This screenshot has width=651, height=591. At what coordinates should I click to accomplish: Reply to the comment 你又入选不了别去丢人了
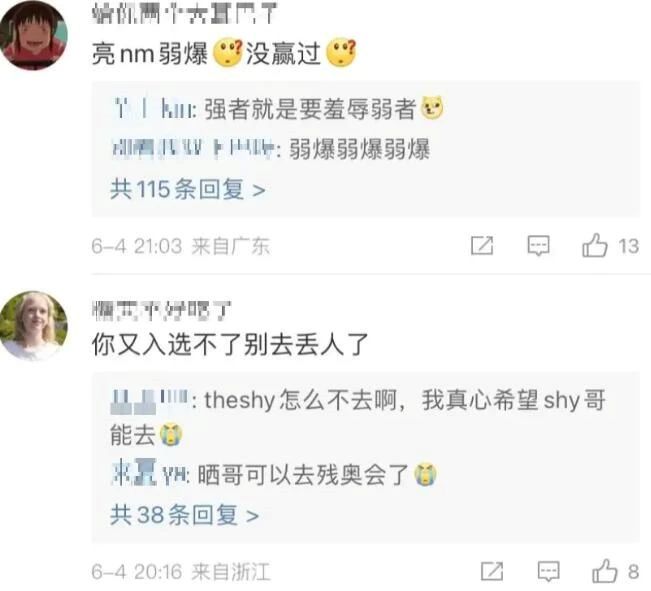point(548,571)
